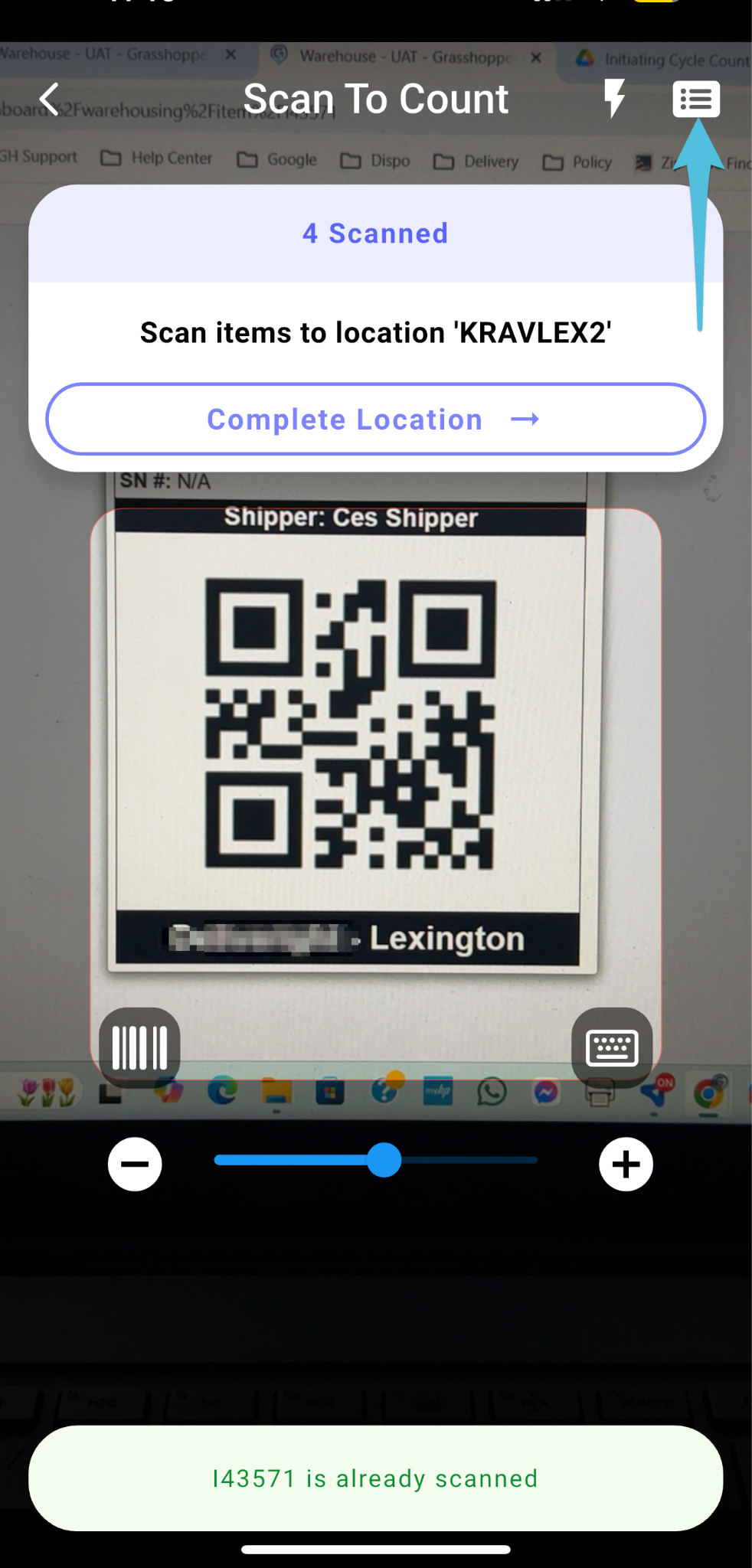Tap Complete Location button
The width and height of the screenshot is (752, 1568).
point(375,420)
